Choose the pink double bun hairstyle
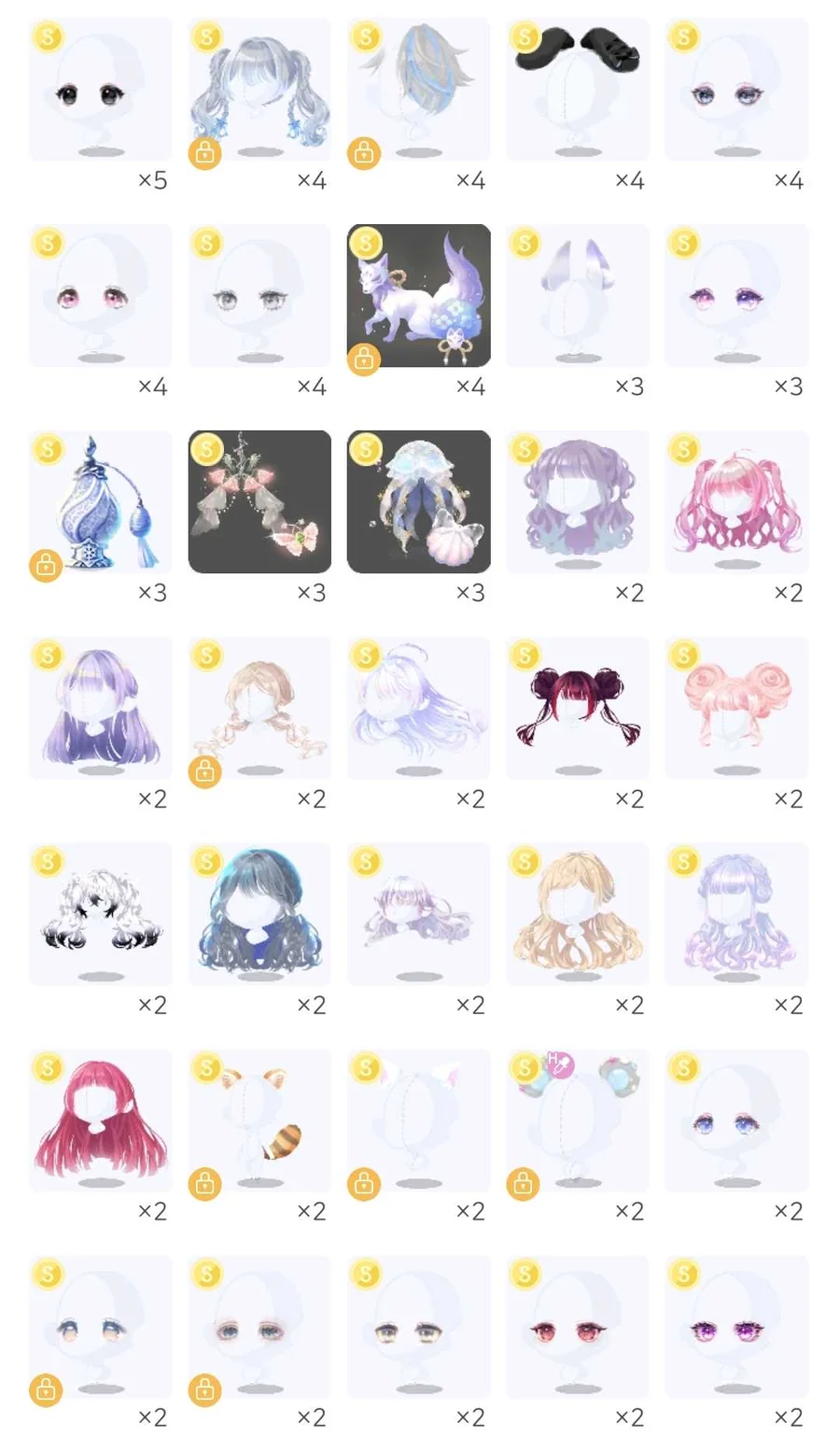The image size is (840, 1438). pos(736,708)
